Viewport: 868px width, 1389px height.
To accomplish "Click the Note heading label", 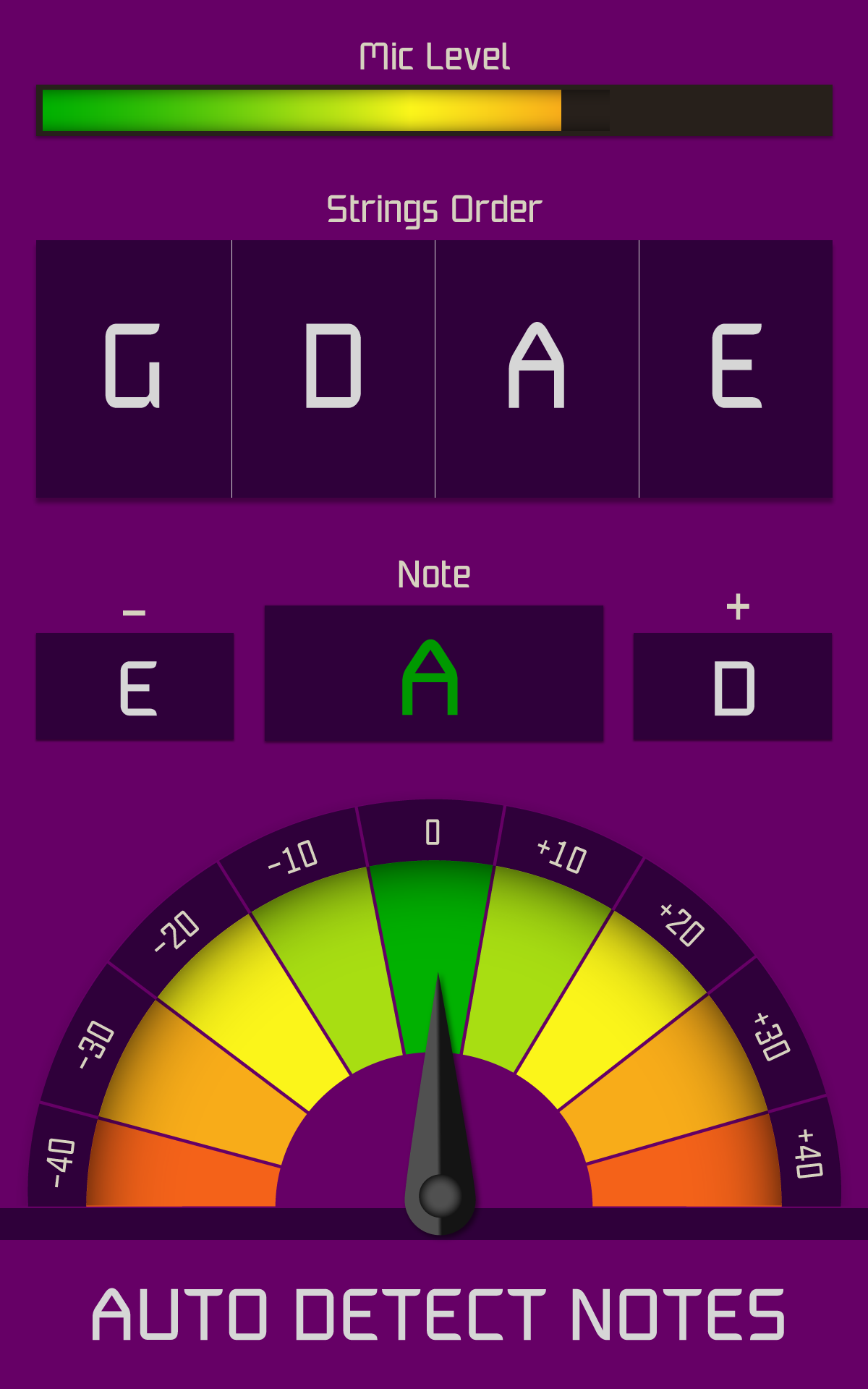I will tap(434, 574).
